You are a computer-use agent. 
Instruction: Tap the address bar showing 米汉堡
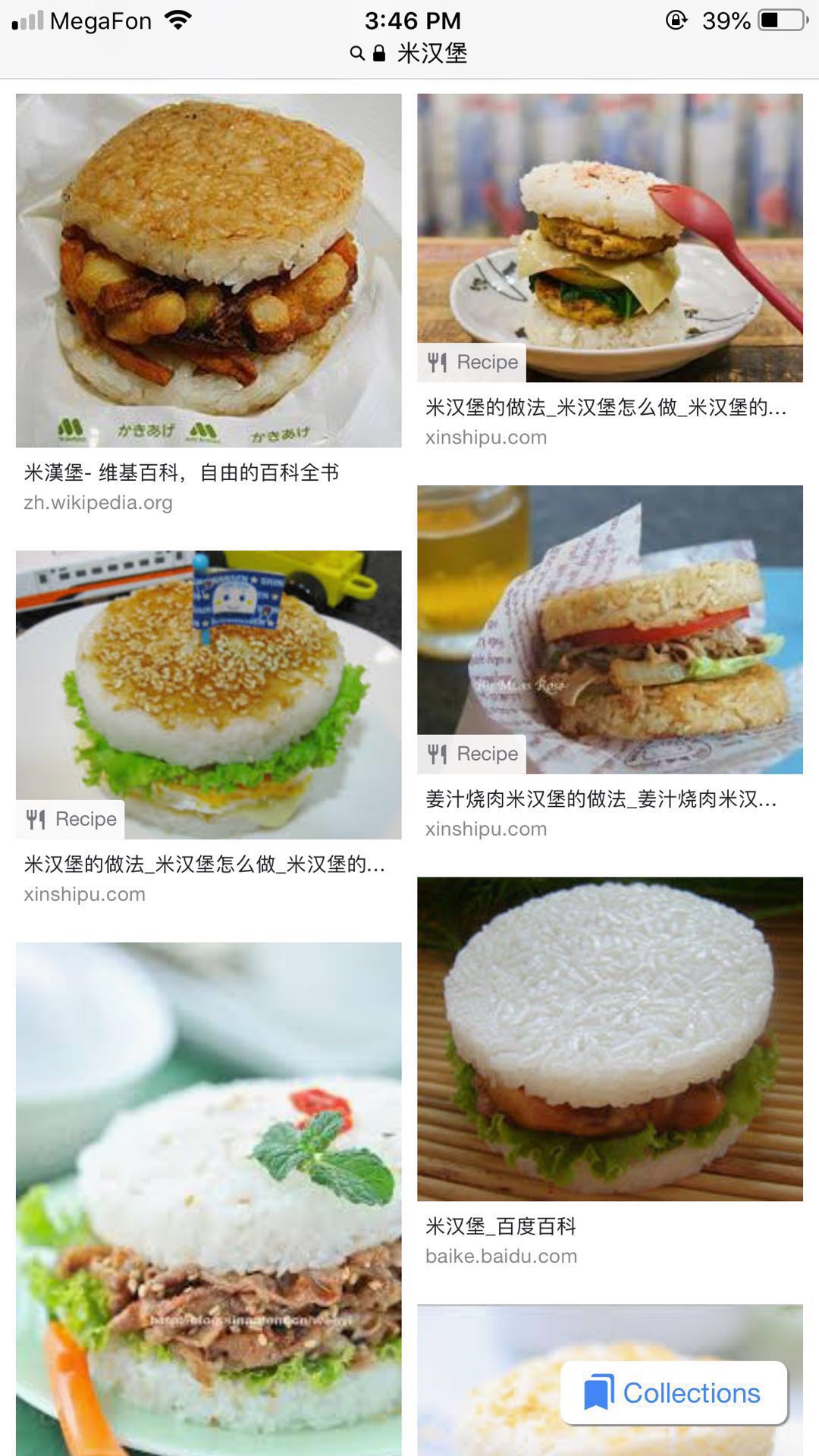409,53
